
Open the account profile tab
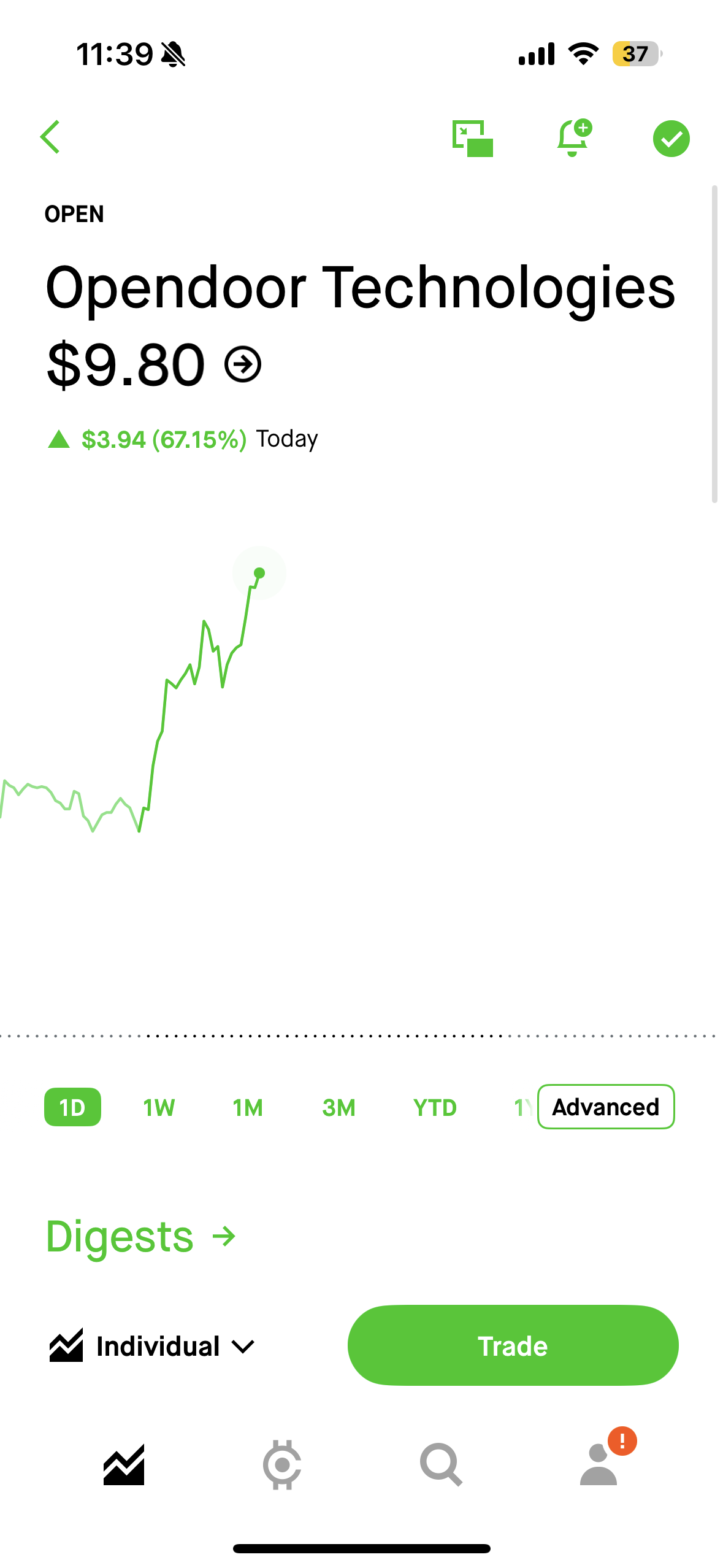[599, 1464]
